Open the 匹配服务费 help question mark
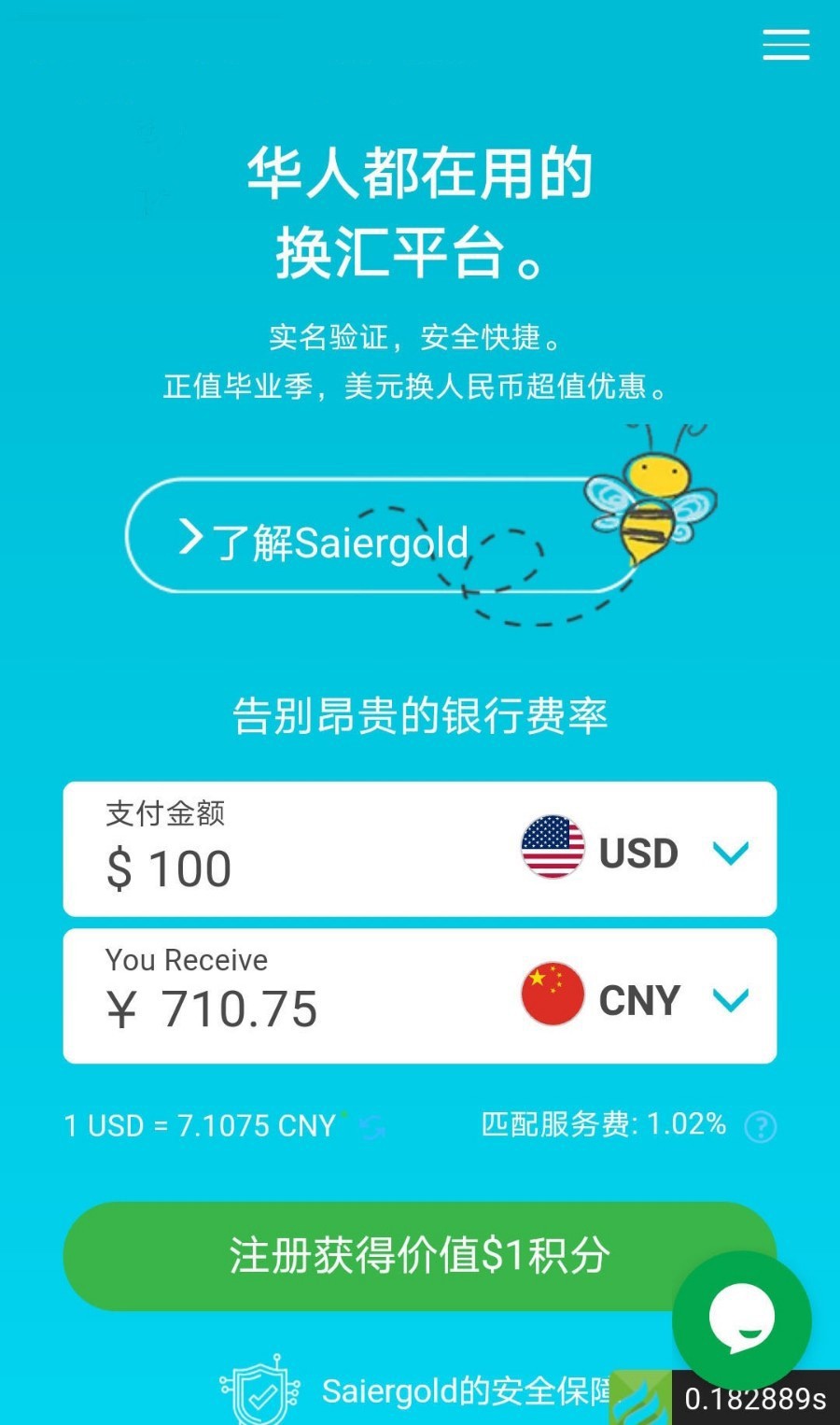 coord(760,1126)
